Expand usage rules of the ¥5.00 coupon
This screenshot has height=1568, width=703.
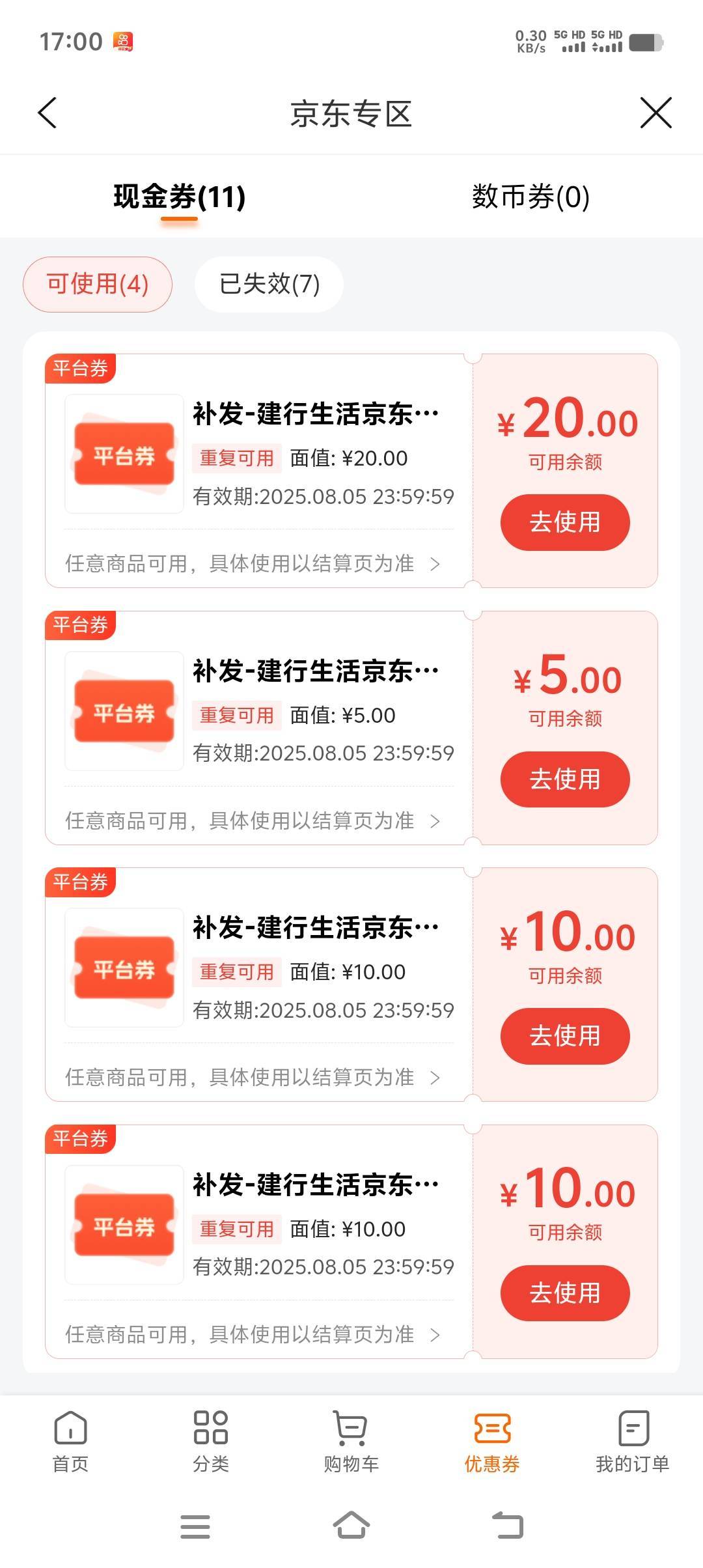[x=253, y=821]
